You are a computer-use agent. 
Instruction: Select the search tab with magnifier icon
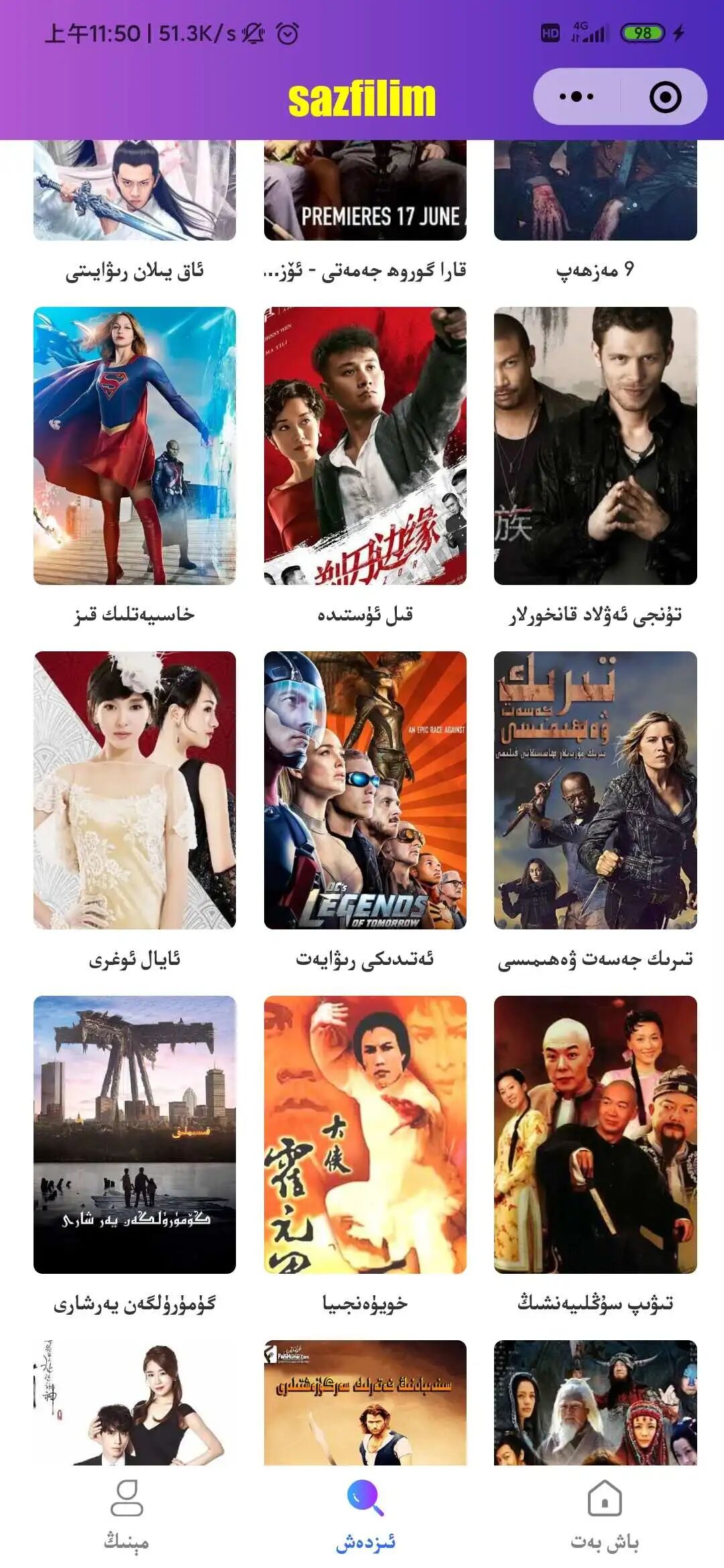[x=365, y=1514]
